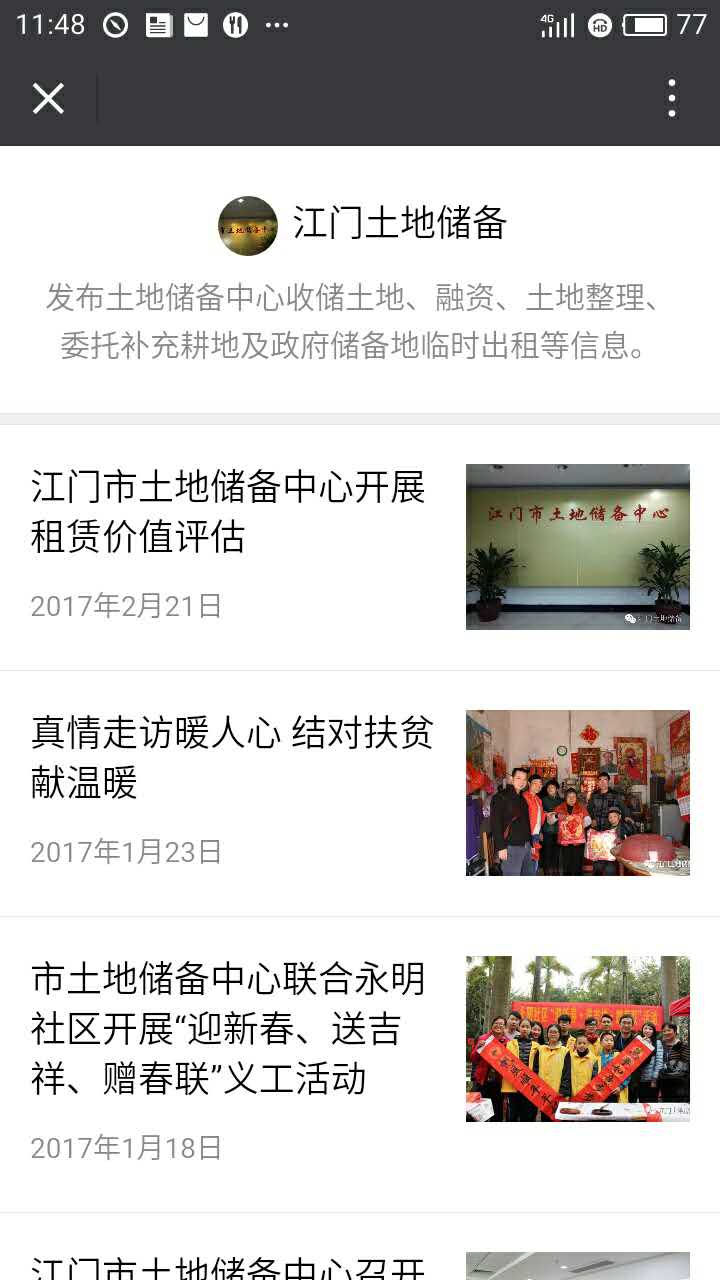Tap the 江门土地储备 account avatar

pos(248,225)
